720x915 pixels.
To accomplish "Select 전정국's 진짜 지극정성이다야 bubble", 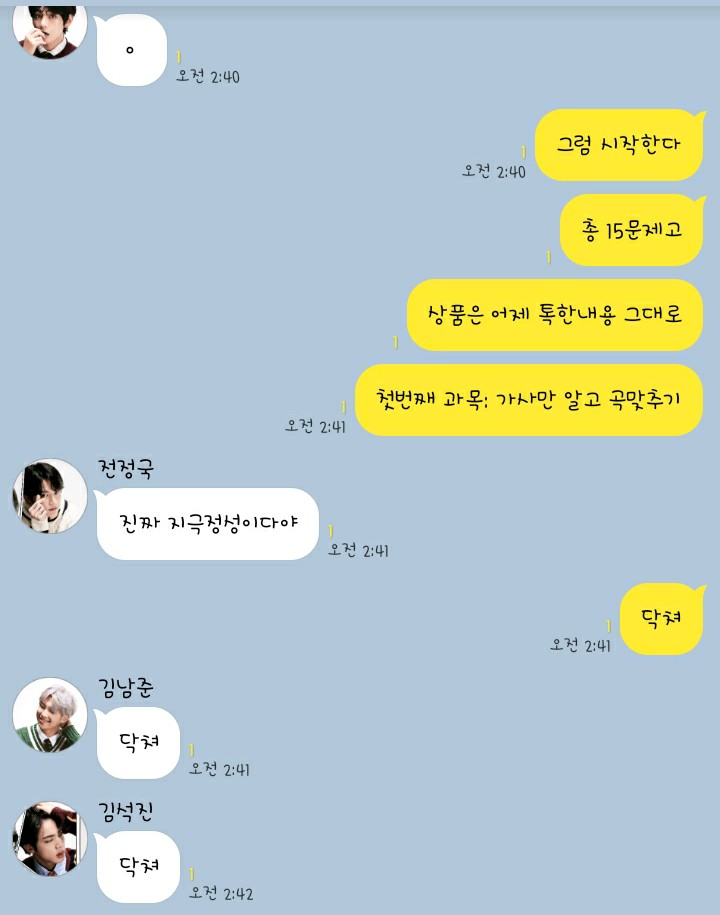I will 207,524.
